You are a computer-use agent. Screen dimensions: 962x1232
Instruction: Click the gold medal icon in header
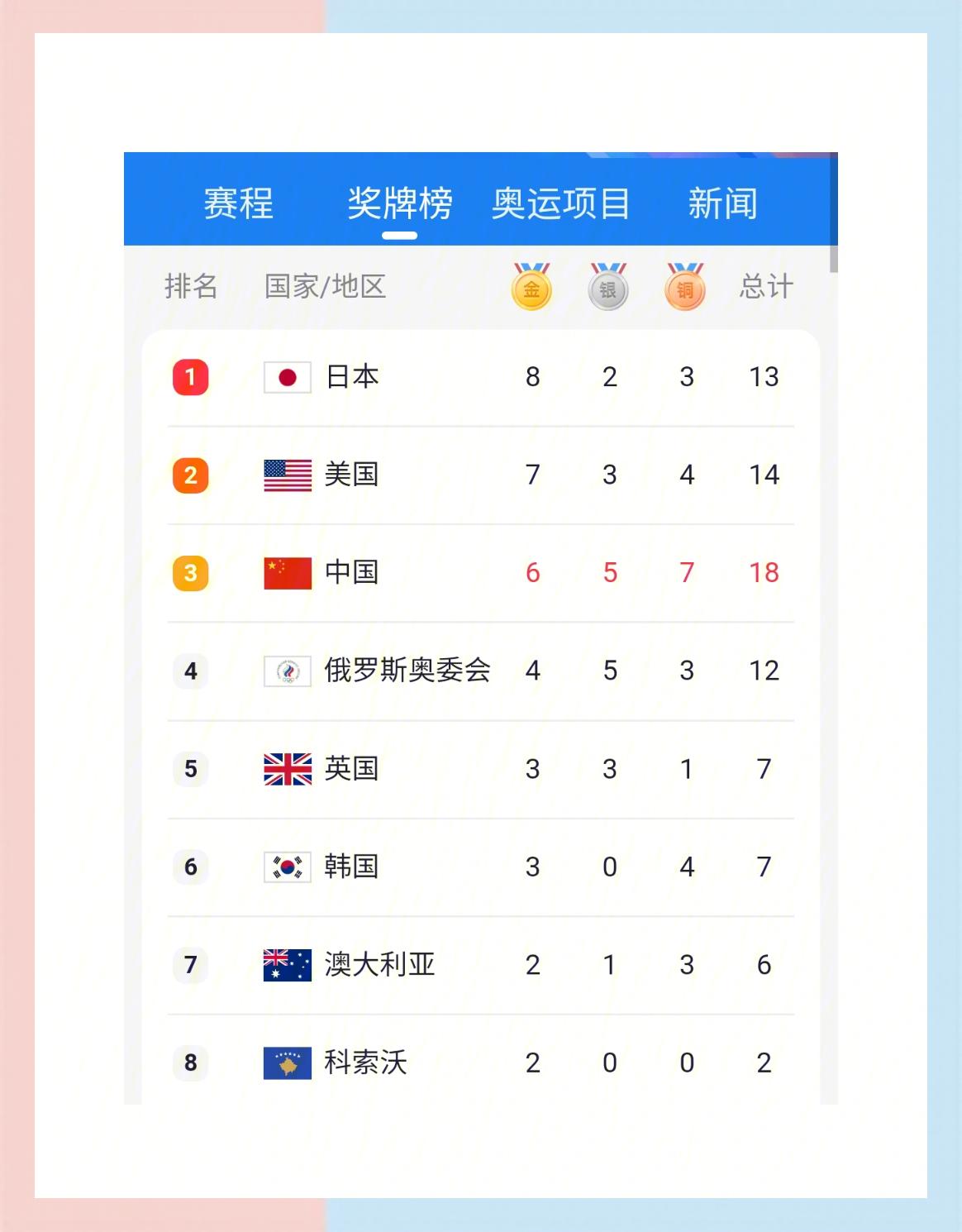(531, 285)
